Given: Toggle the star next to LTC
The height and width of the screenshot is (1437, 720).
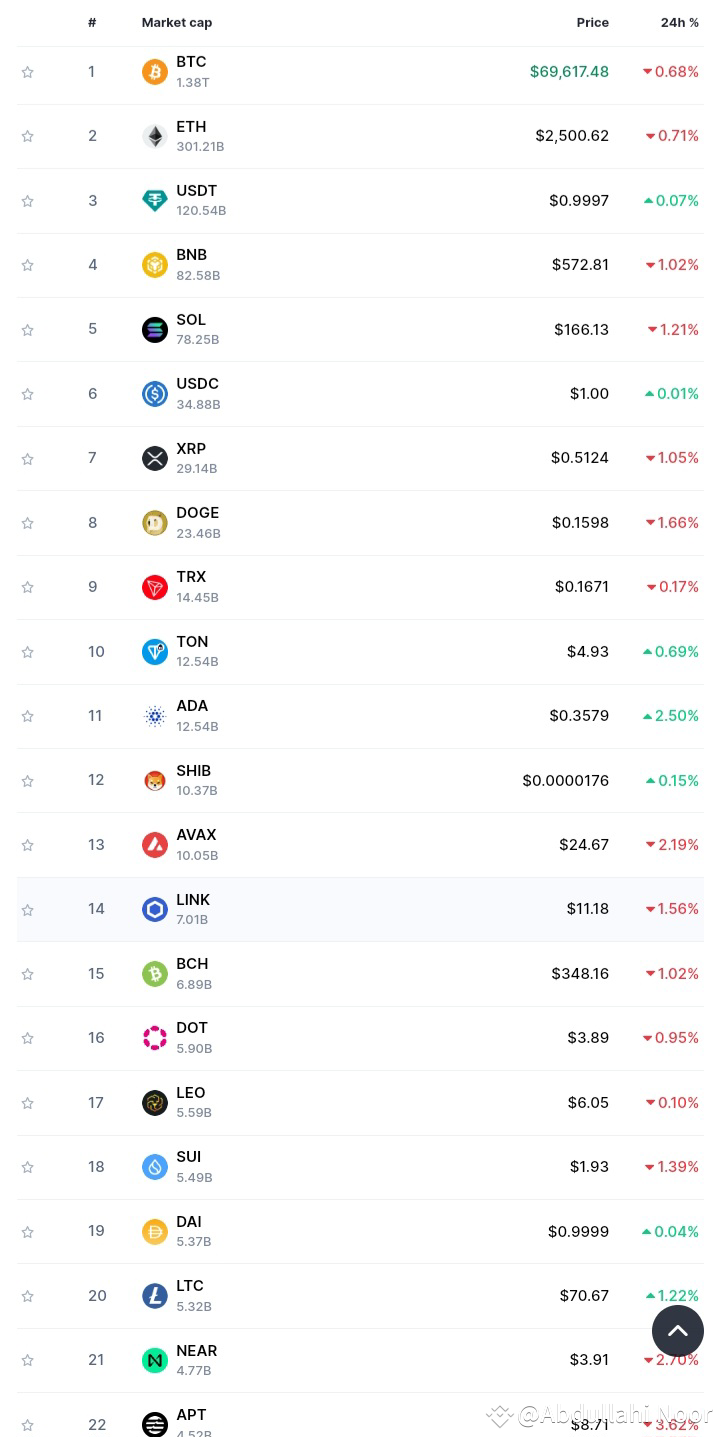Looking at the screenshot, I should coord(27,1295).
